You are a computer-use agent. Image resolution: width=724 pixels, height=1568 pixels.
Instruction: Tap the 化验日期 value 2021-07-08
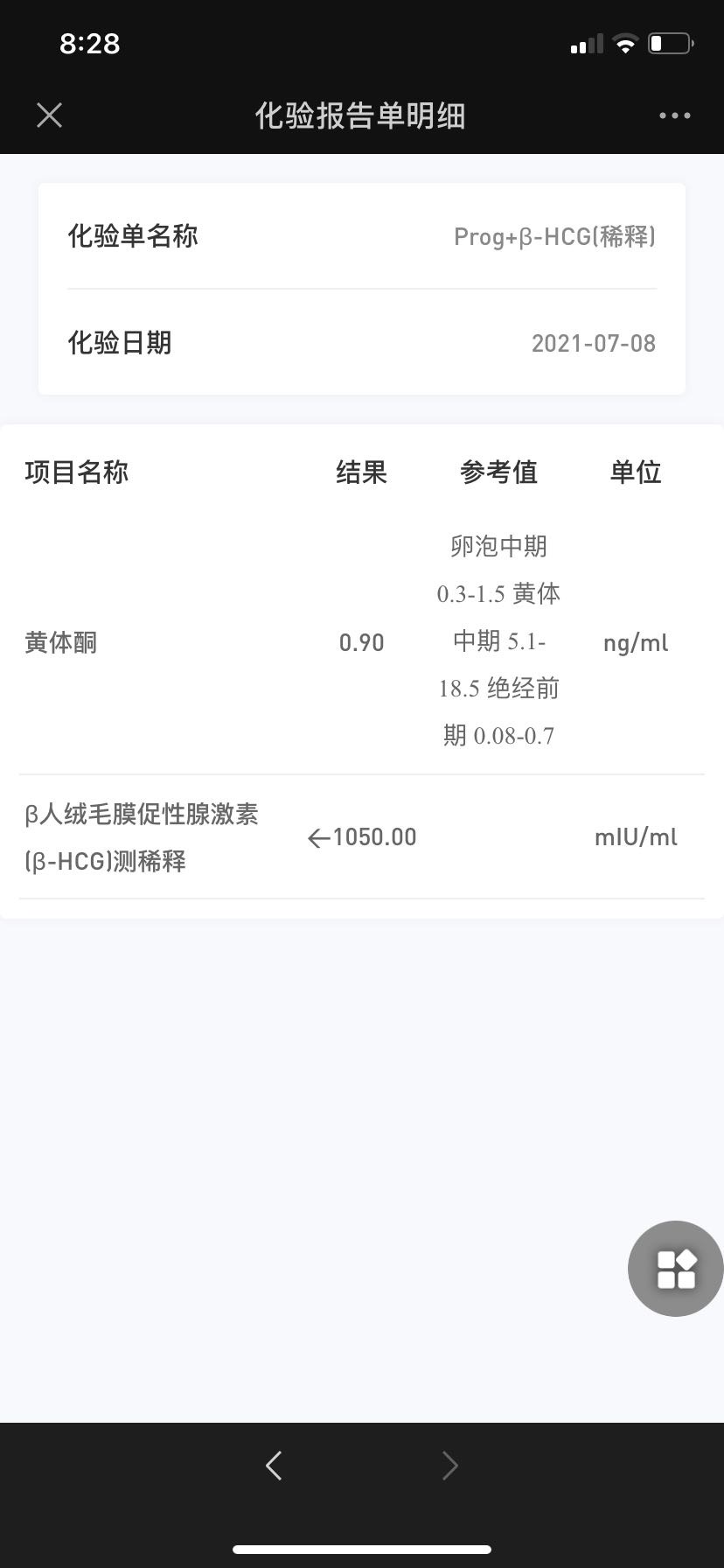click(x=594, y=343)
